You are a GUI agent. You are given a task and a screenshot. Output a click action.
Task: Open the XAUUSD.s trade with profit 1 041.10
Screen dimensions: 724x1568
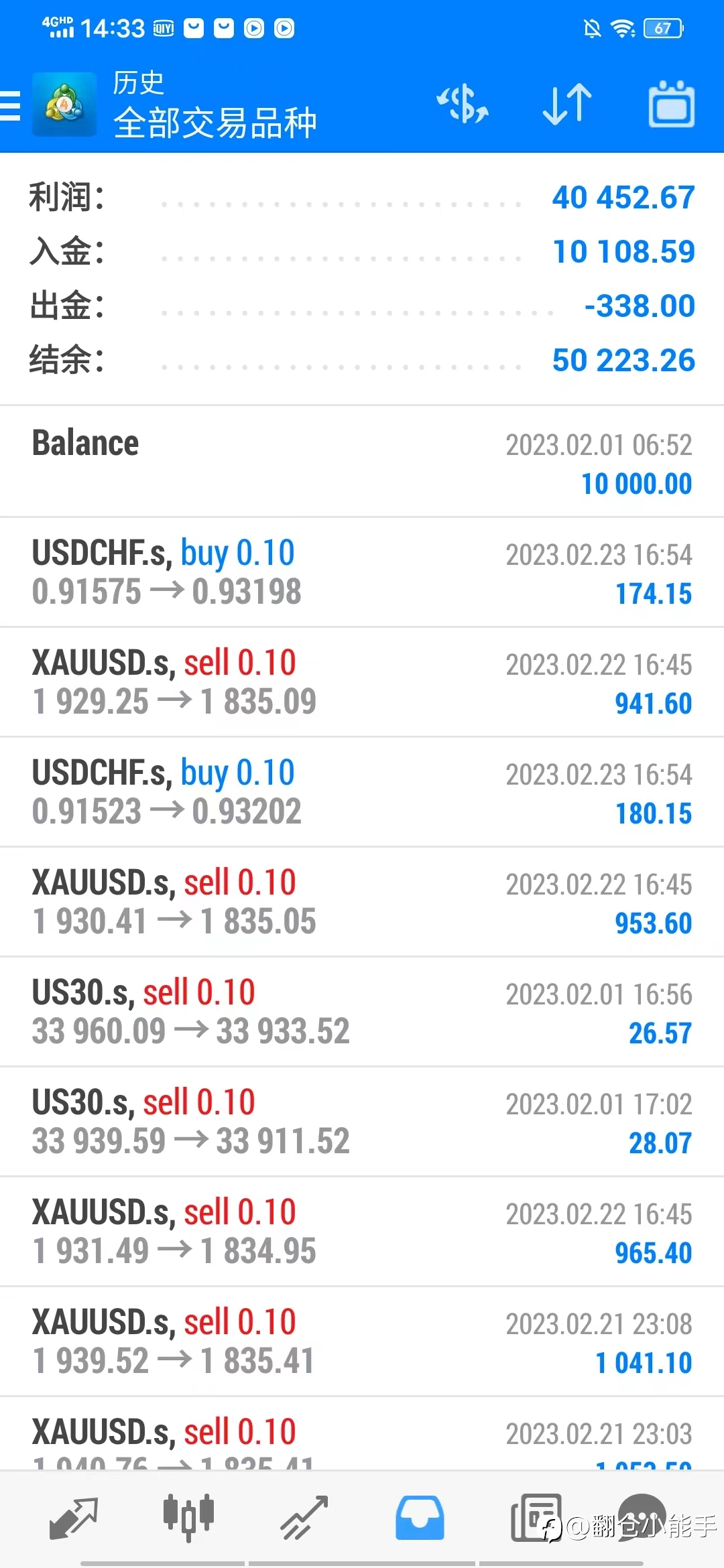coord(362,1342)
